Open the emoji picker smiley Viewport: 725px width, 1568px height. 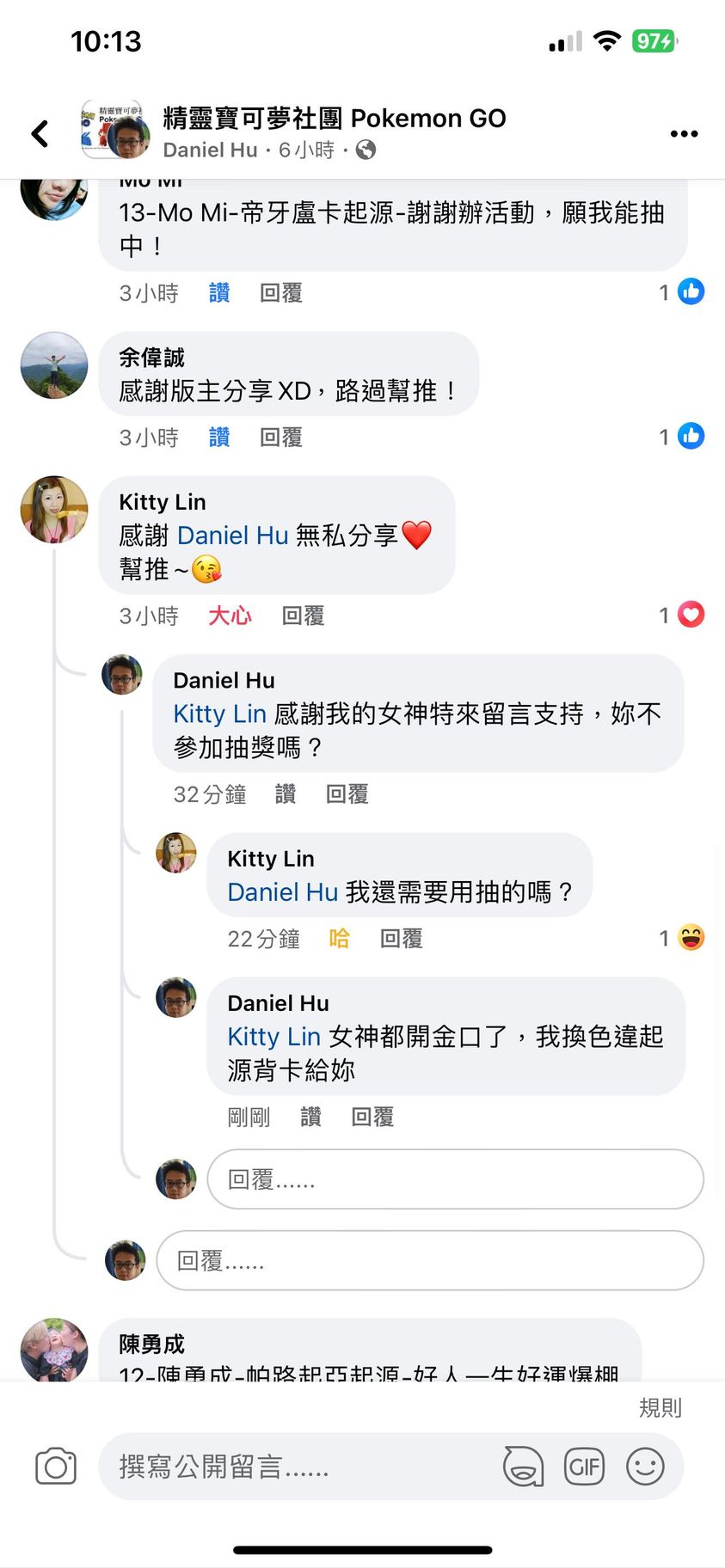(645, 1467)
